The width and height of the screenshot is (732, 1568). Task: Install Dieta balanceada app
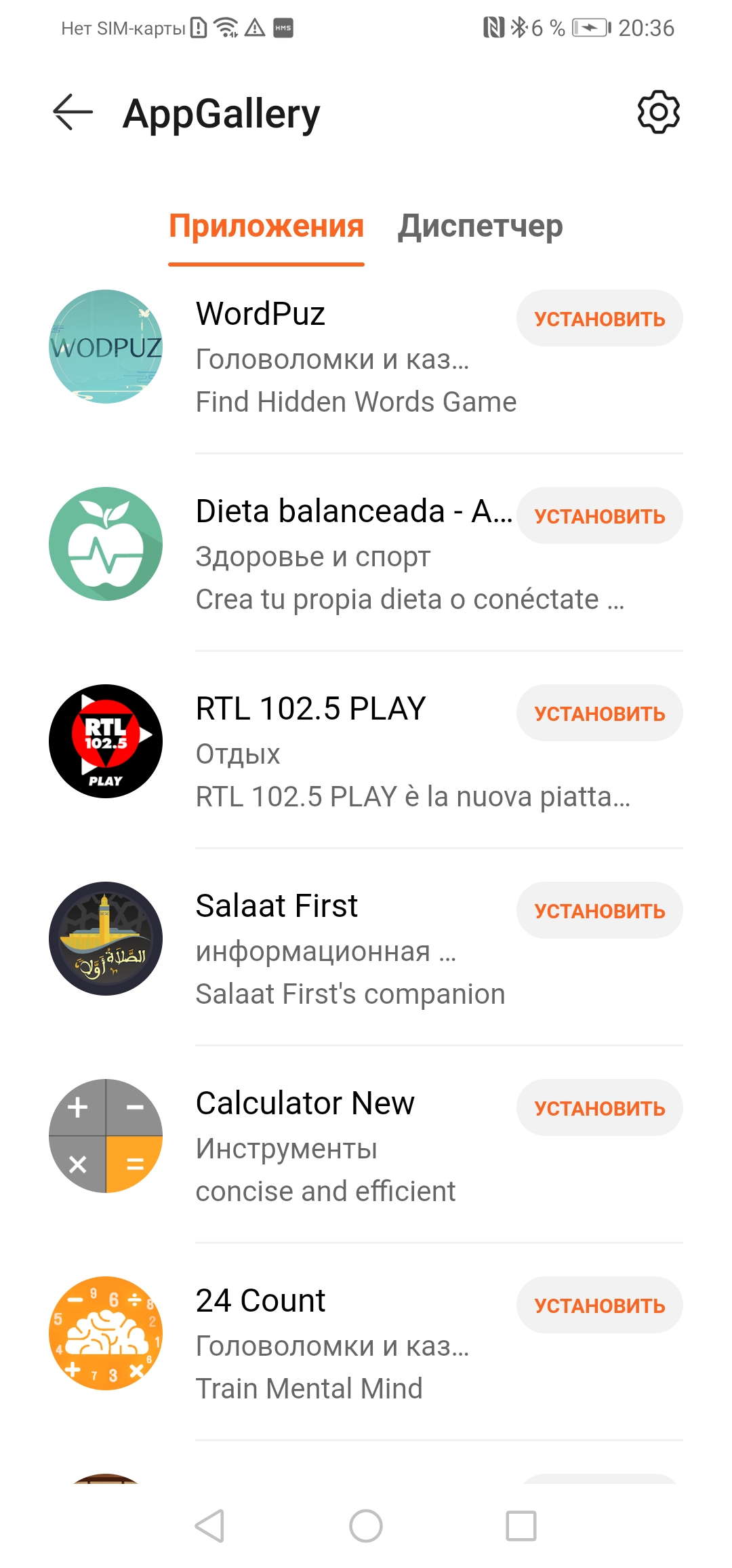599,516
